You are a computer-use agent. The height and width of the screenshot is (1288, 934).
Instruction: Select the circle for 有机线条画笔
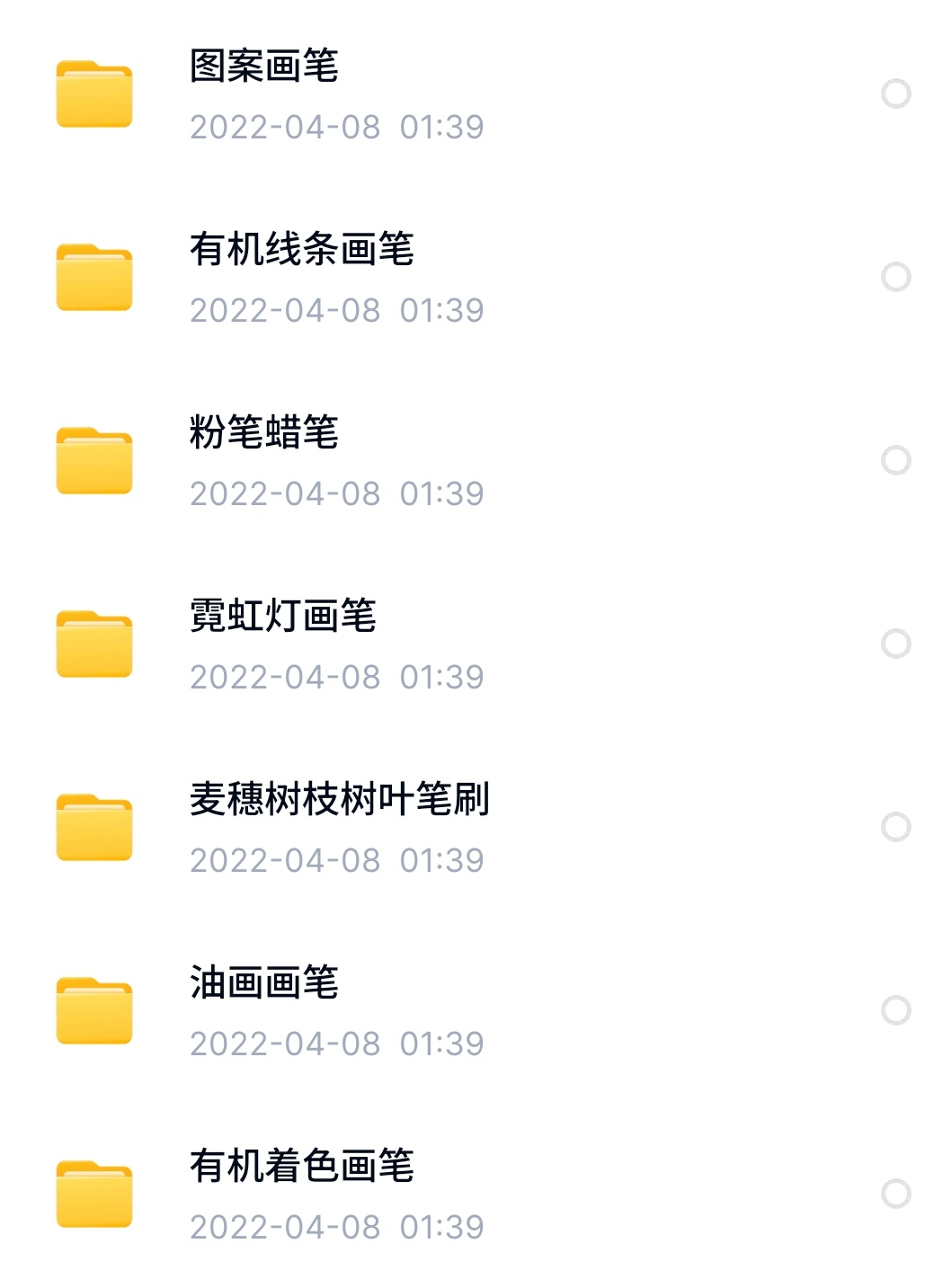coord(895,277)
